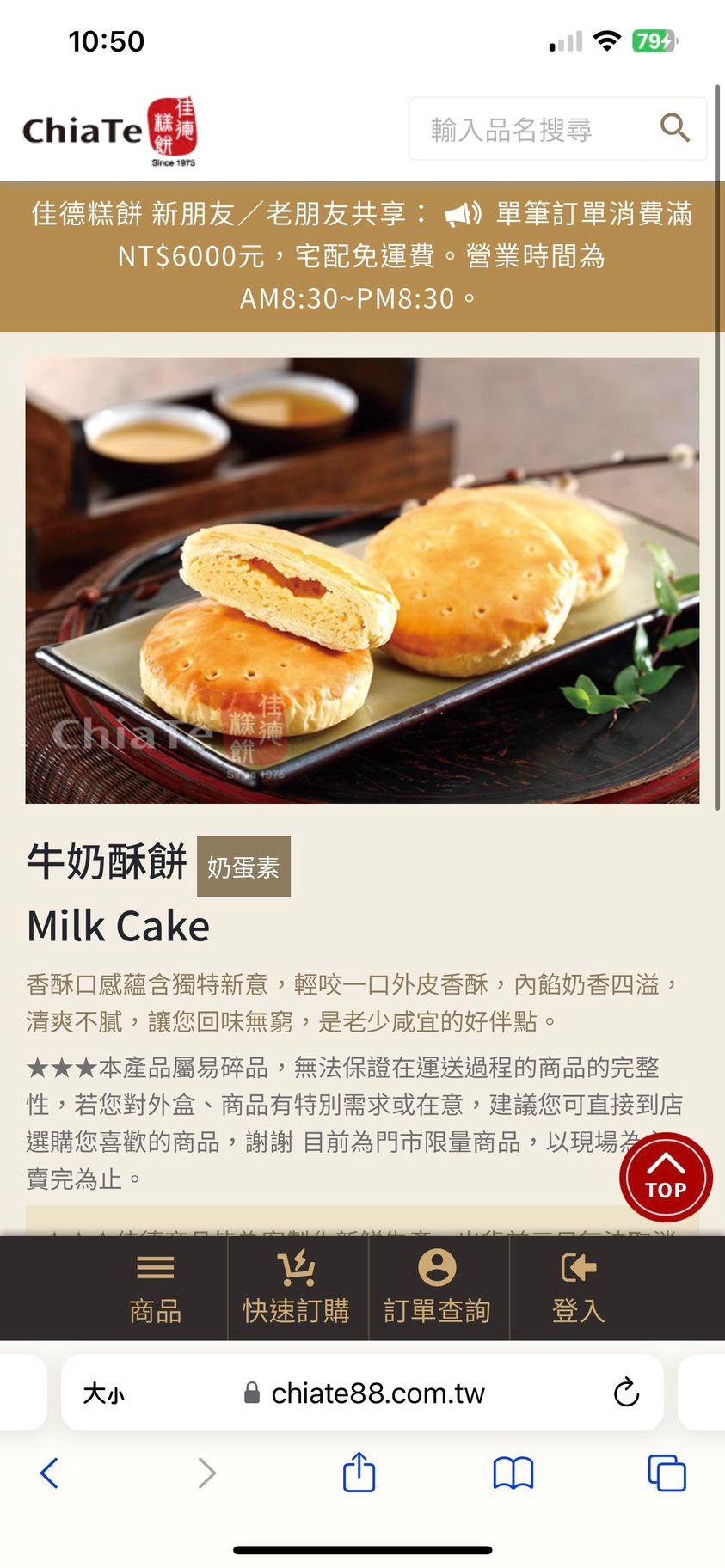Share this page from Safari toolbar
The width and height of the screenshot is (725, 1568).
click(359, 1472)
